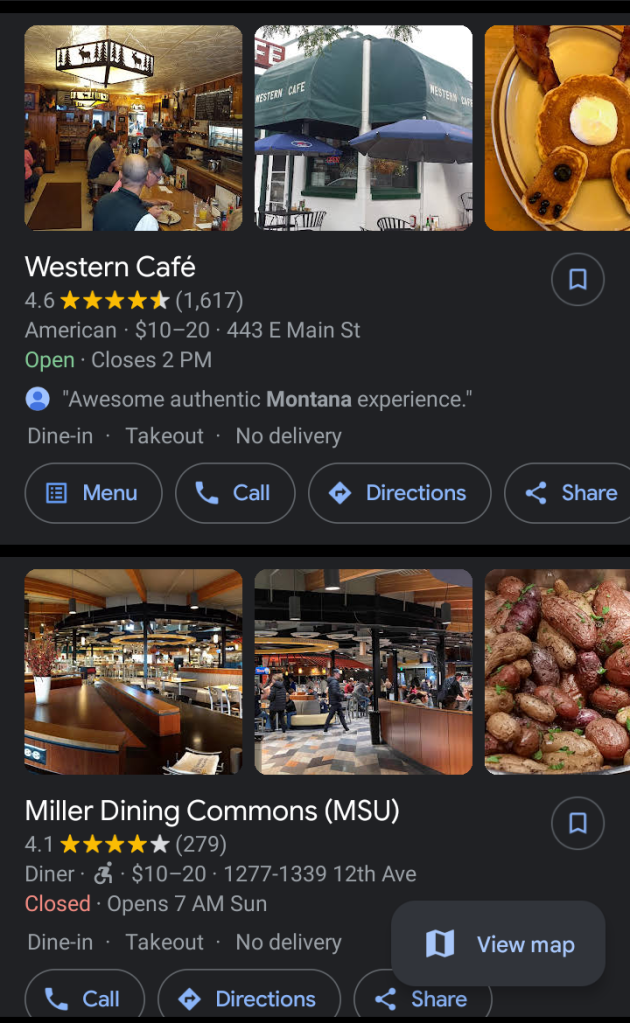Tap the View map button
The width and height of the screenshot is (630, 1023).
[498, 944]
